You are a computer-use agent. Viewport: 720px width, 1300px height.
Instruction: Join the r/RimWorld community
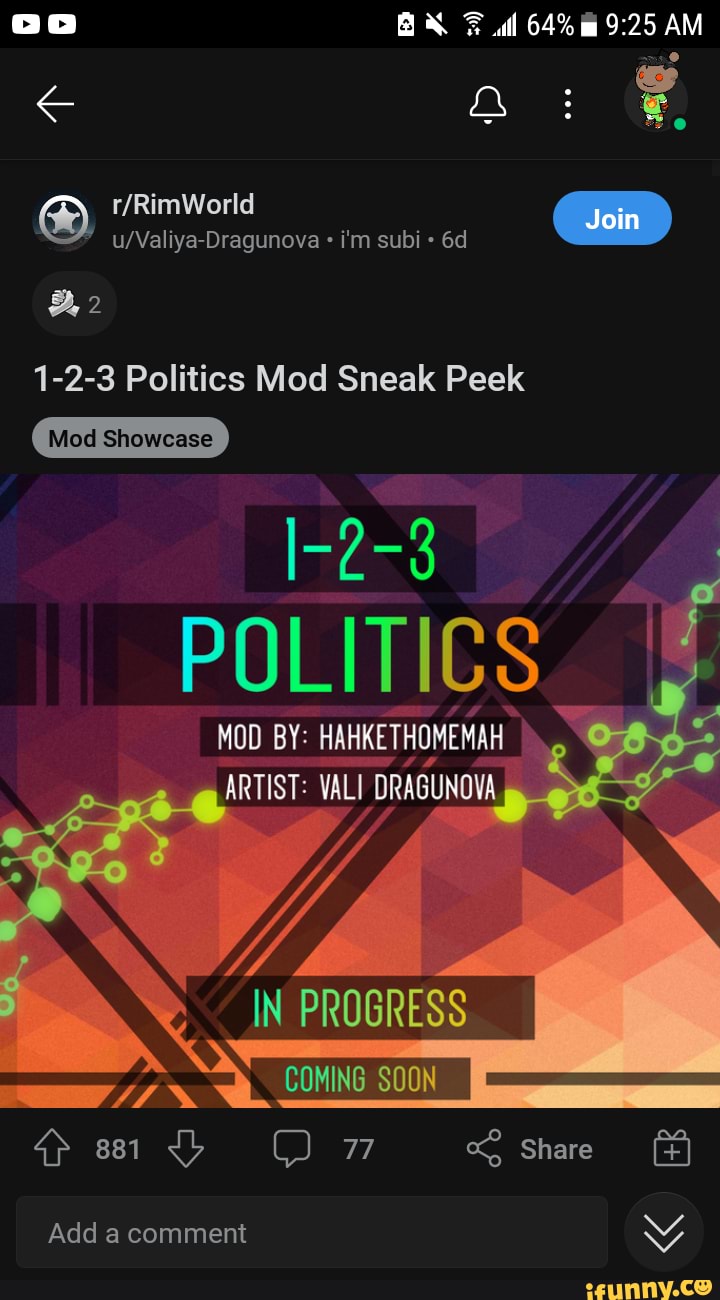click(x=612, y=218)
